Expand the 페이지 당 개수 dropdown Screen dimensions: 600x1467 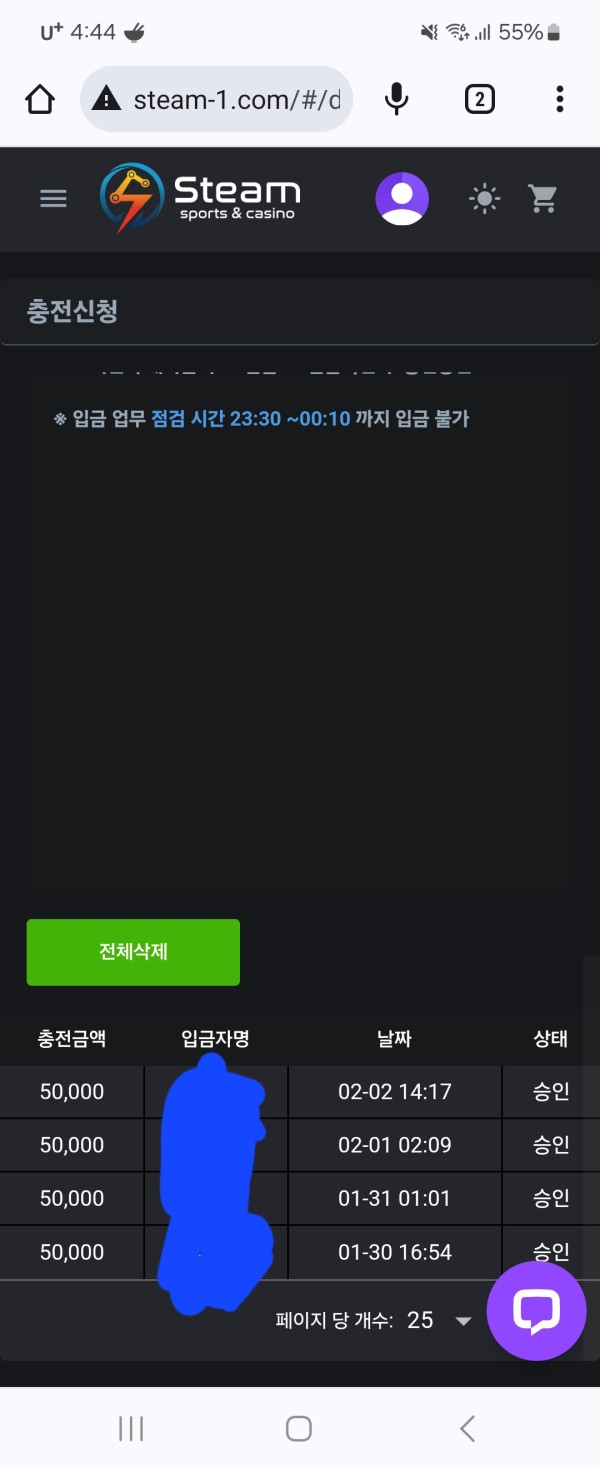(x=462, y=1321)
